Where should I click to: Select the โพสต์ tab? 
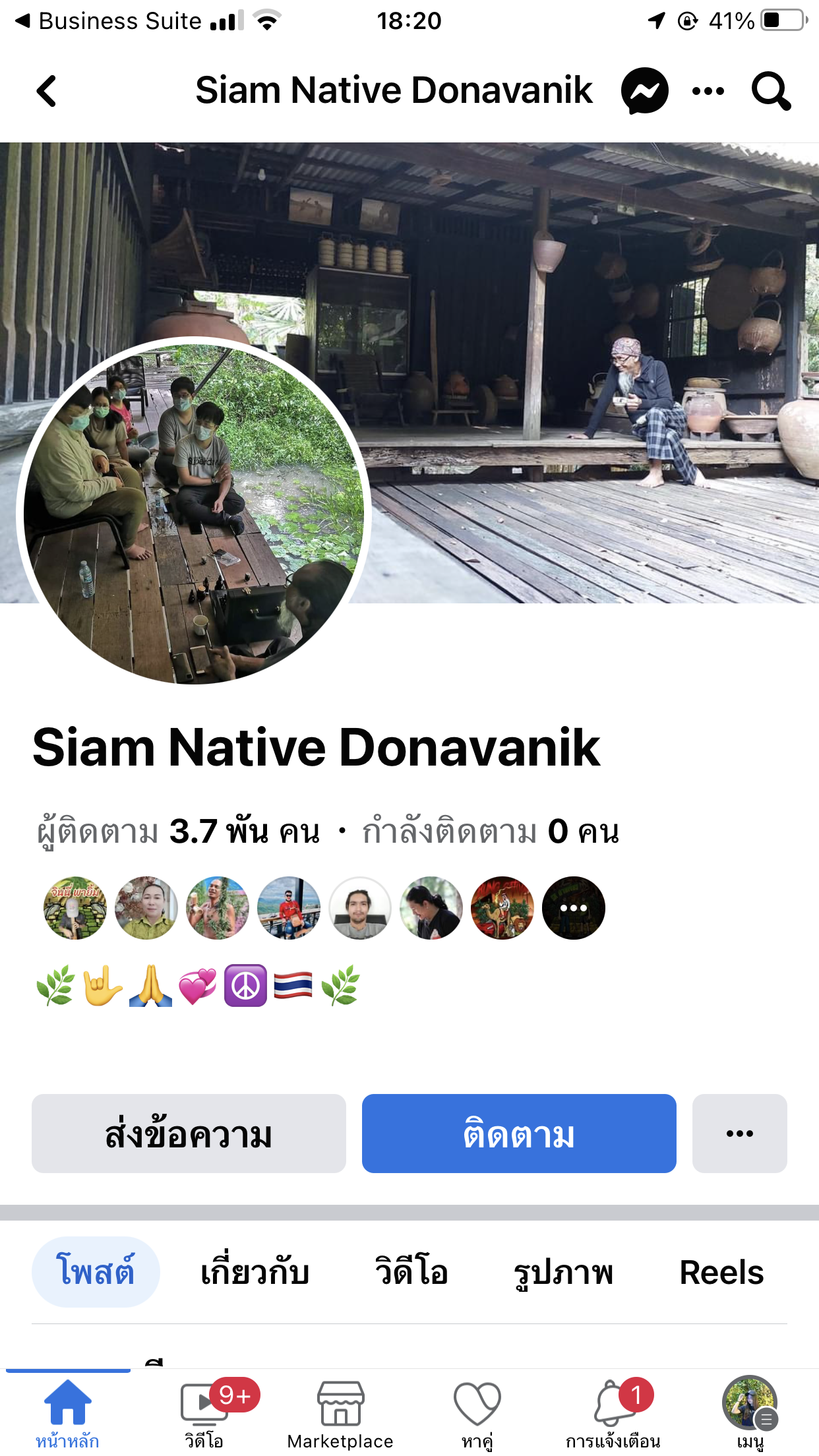(96, 1272)
